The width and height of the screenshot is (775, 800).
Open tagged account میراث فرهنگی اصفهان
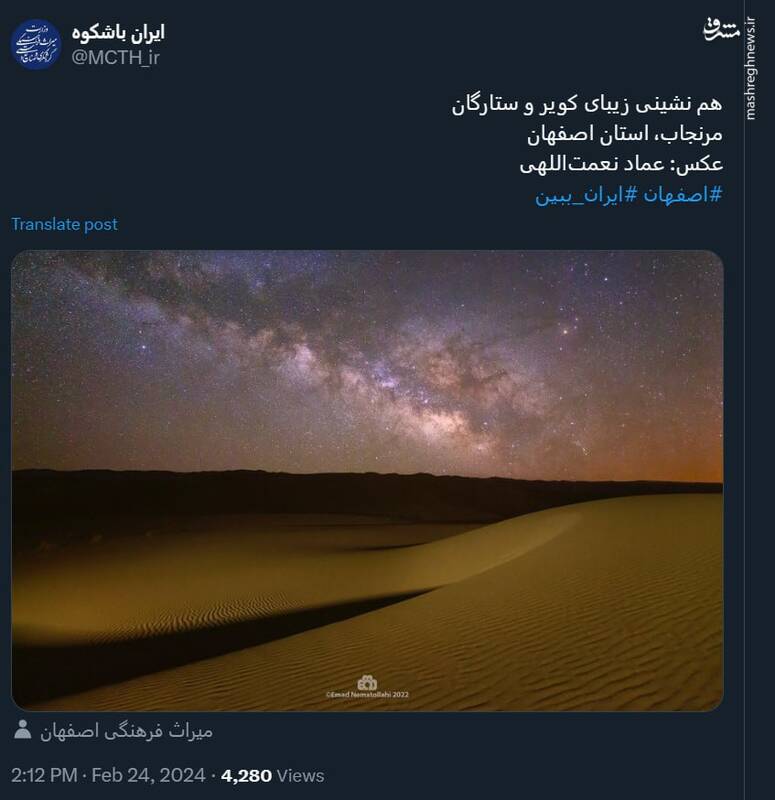coord(125,731)
